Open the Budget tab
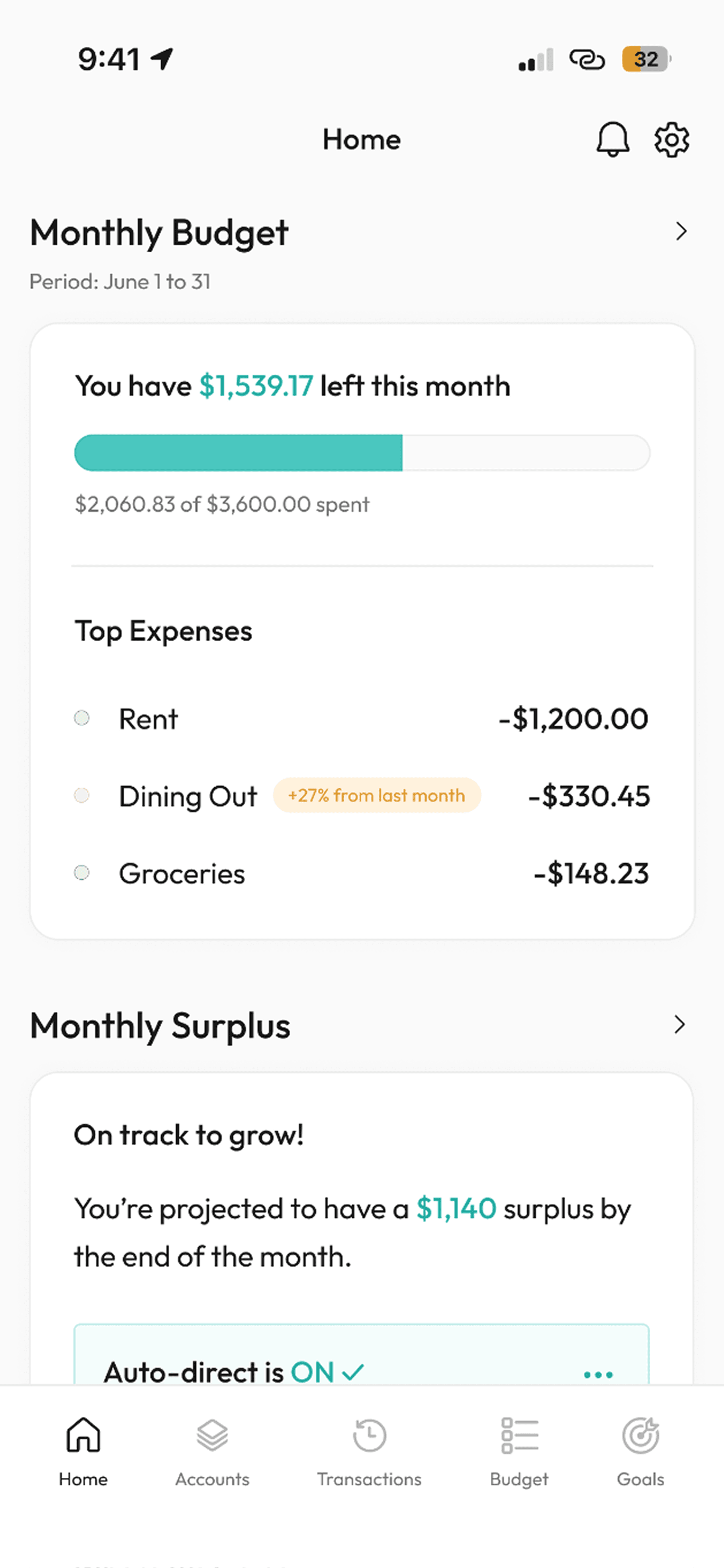 click(x=519, y=1452)
